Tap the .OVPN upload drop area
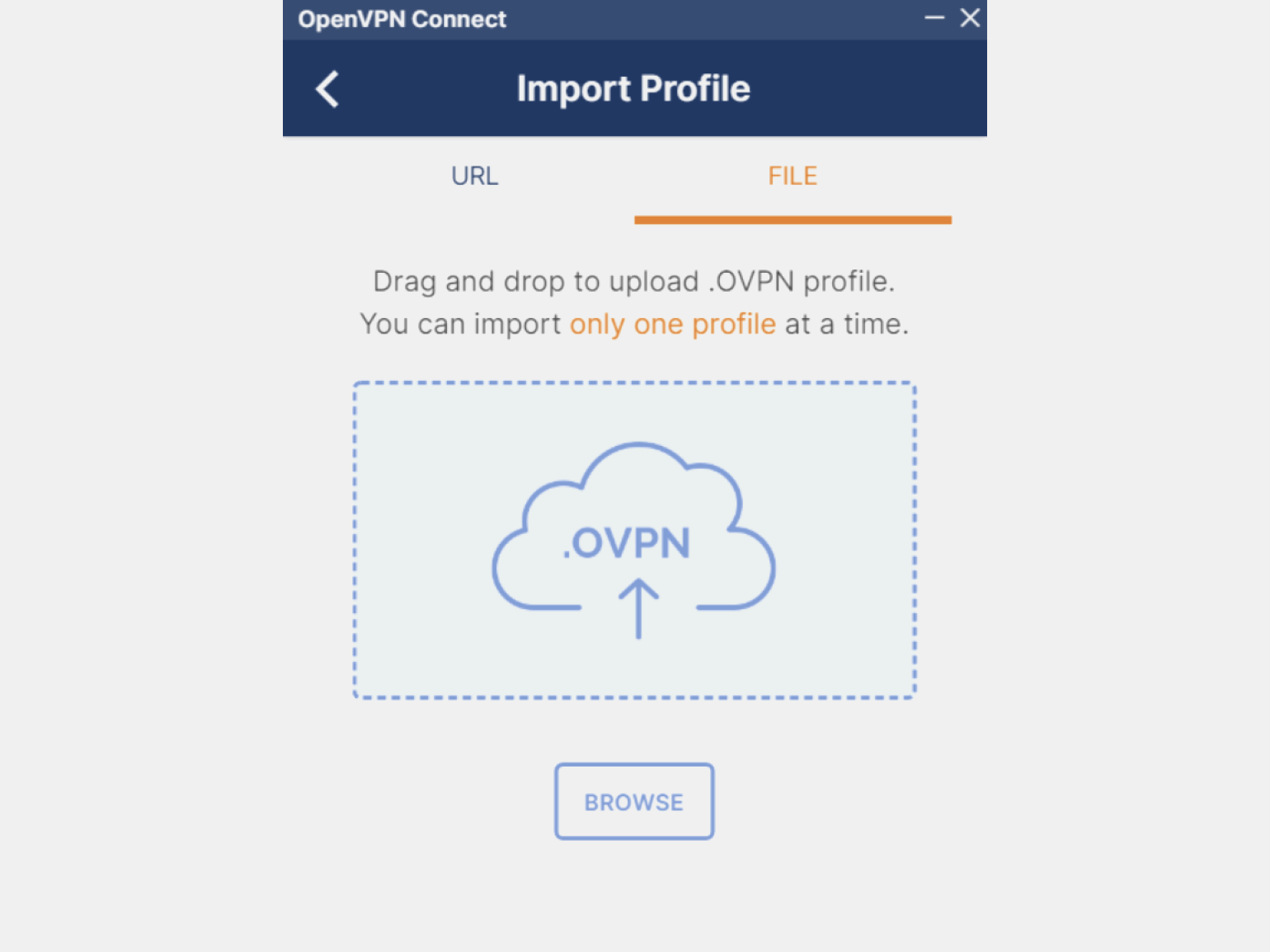This screenshot has width=1270, height=952. (634, 540)
